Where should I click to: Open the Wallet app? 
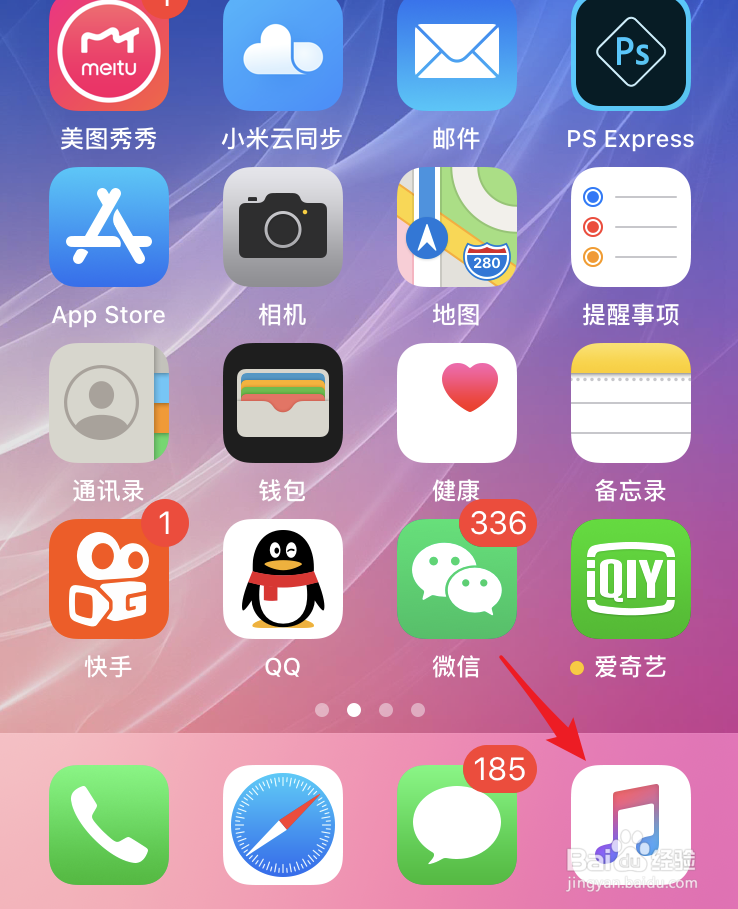(x=283, y=403)
